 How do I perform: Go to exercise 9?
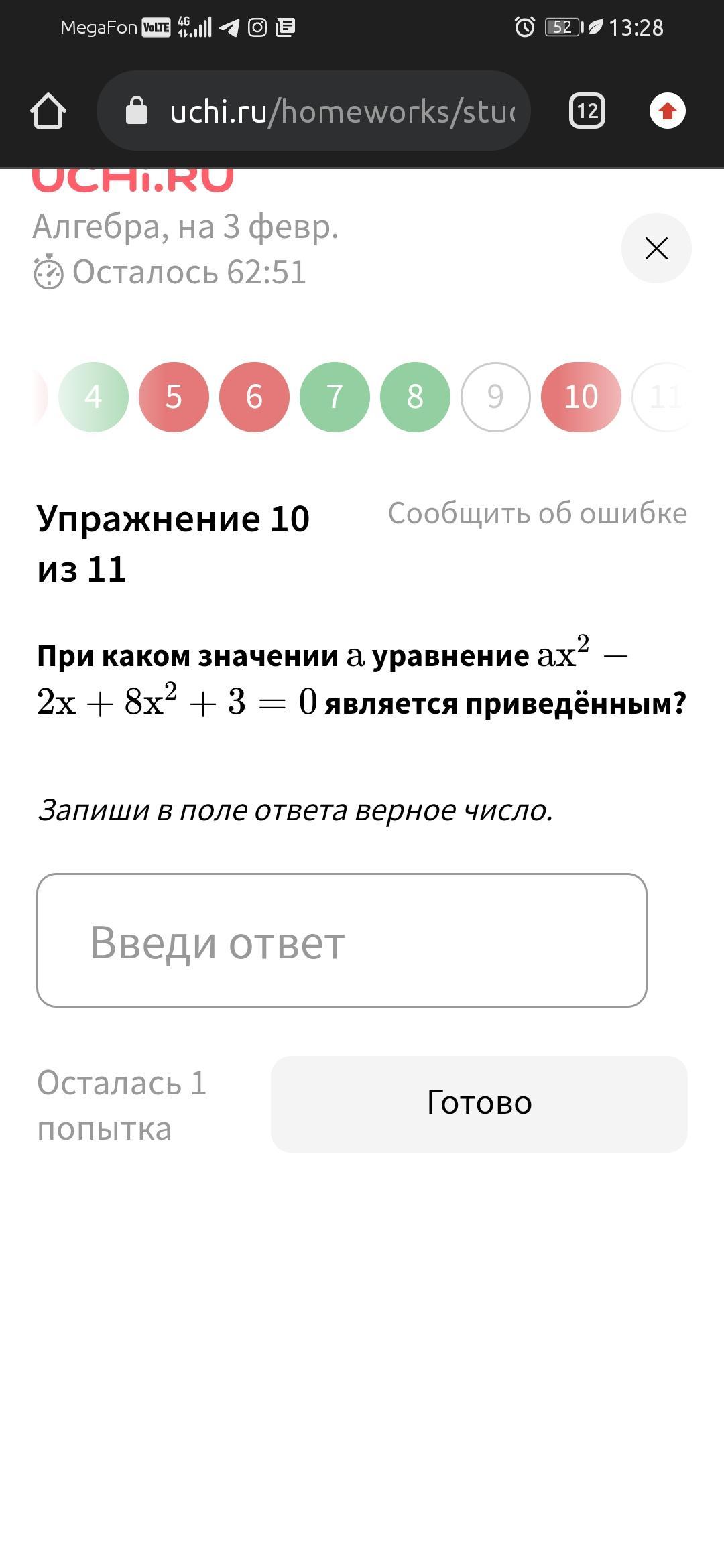(x=495, y=397)
